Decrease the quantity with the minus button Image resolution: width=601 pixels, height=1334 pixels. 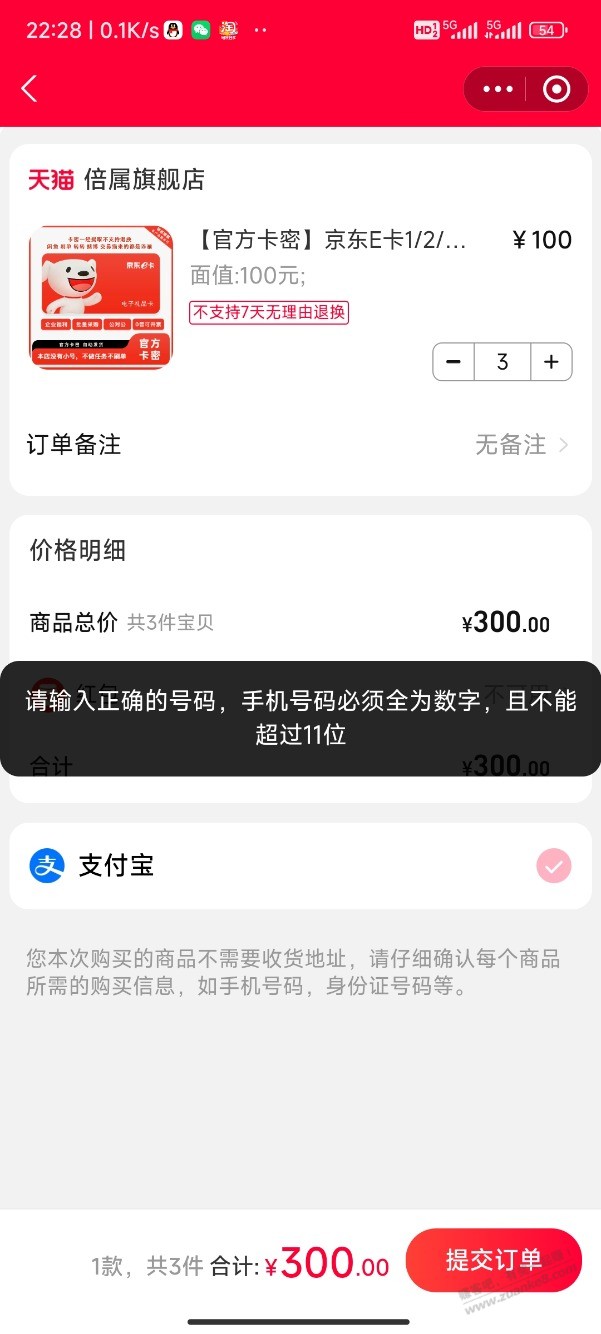(454, 362)
